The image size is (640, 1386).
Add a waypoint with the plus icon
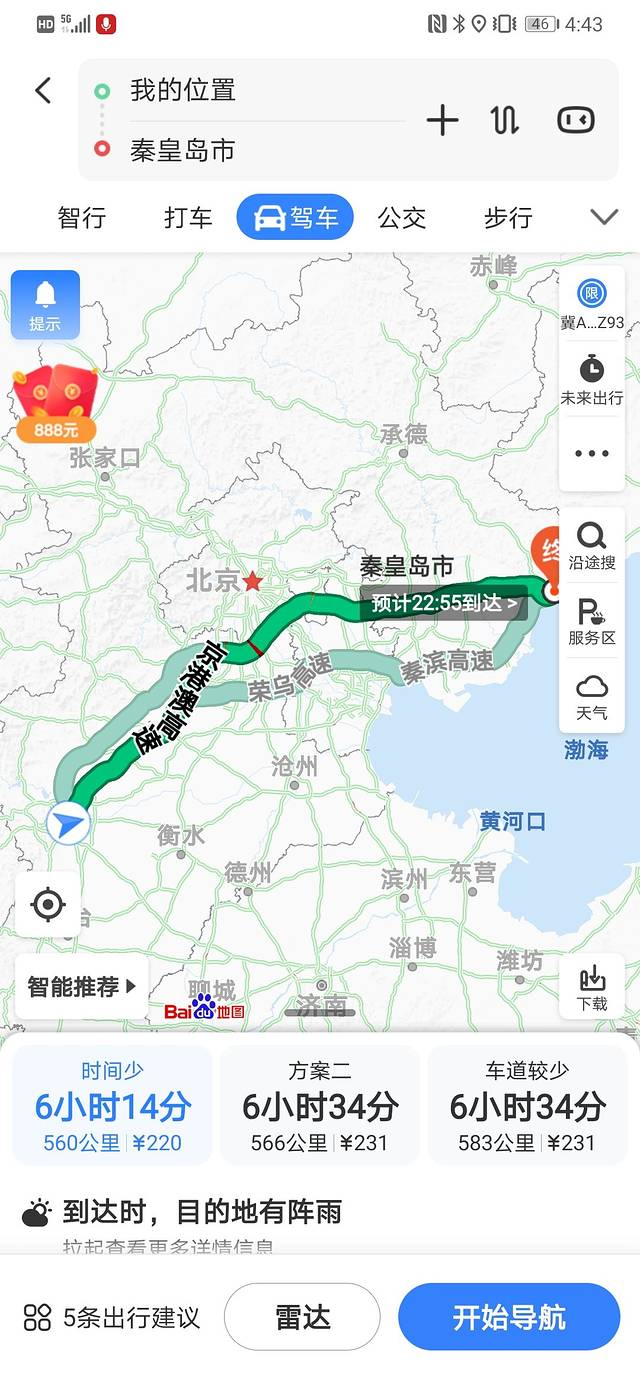pyautogui.click(x=442, y=121)
